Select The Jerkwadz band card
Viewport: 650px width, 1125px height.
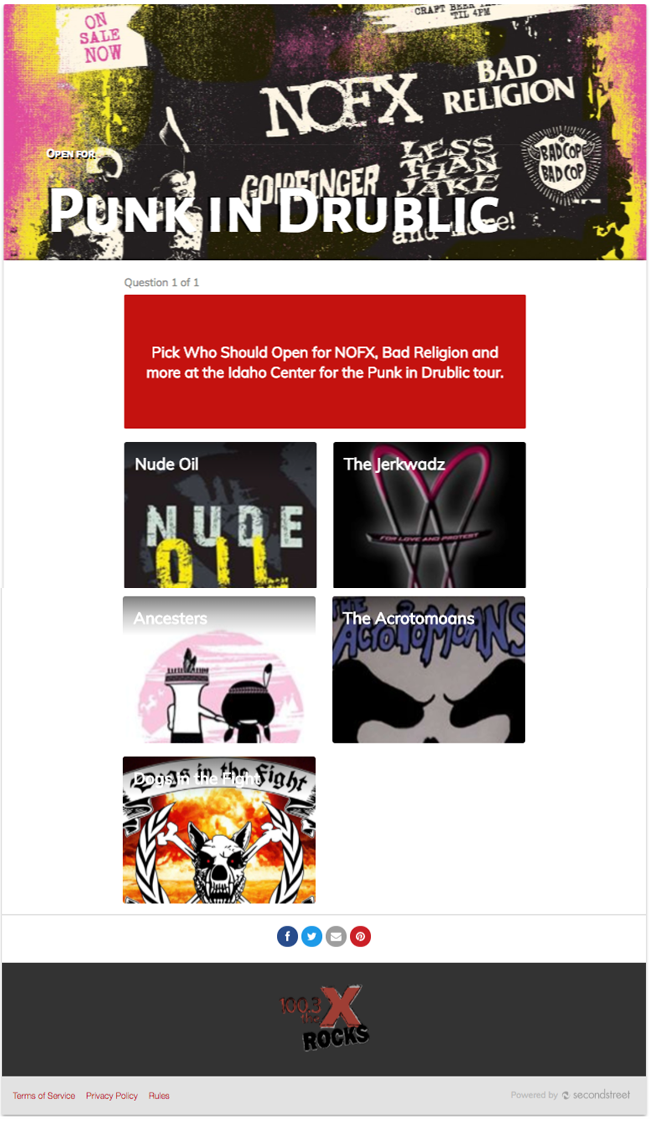[429, 515]
